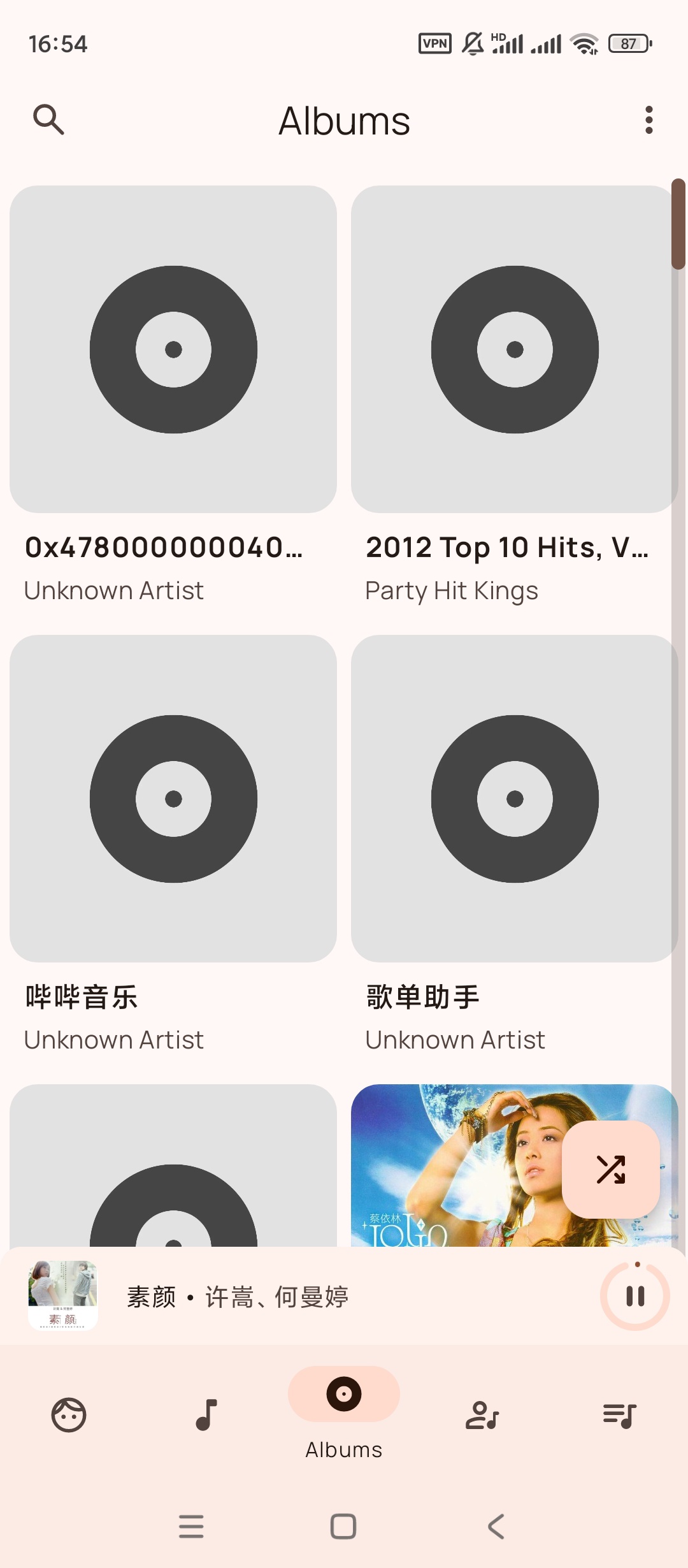Open the three-dot overflow menu

(x=649, y=120)
